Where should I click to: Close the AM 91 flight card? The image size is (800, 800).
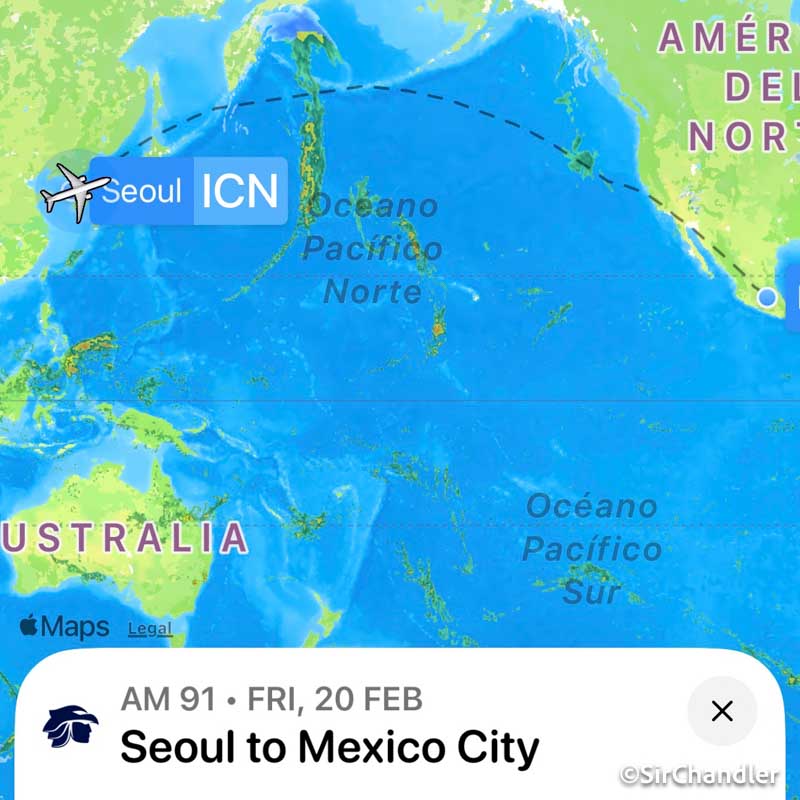point(722,711)
